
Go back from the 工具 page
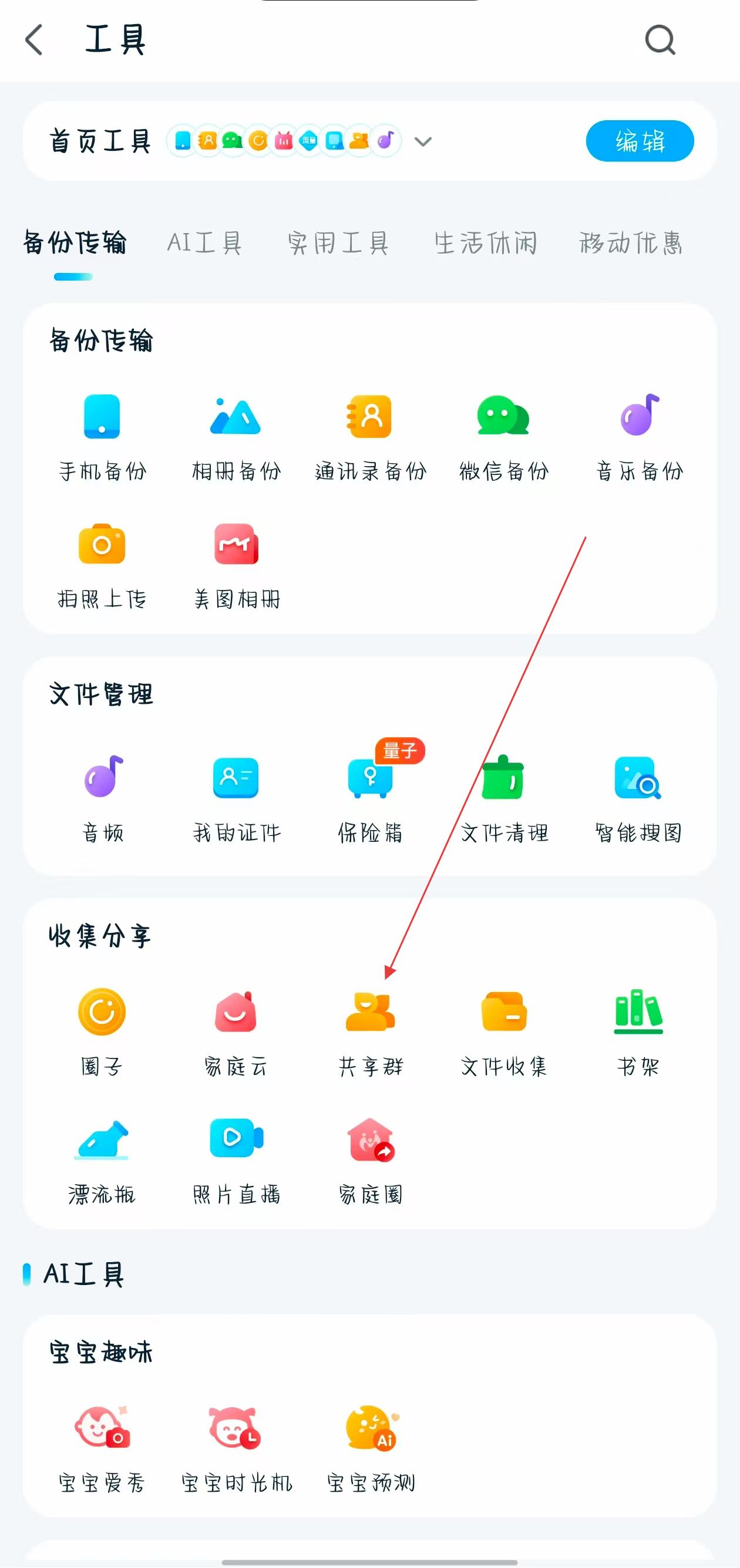(34, 40)
